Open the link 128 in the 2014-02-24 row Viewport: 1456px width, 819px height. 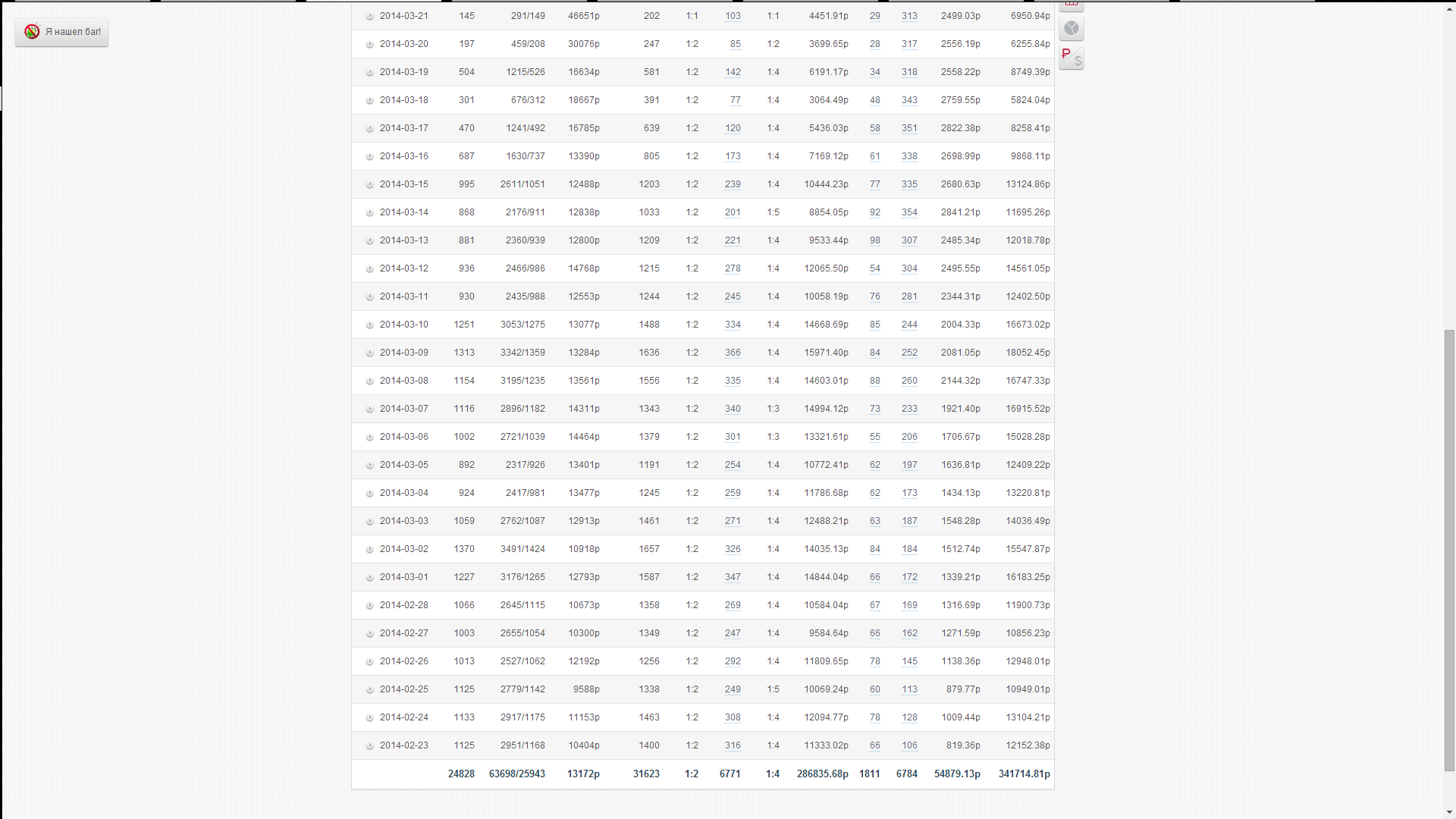pyautogui.click(x=908, y=717)
